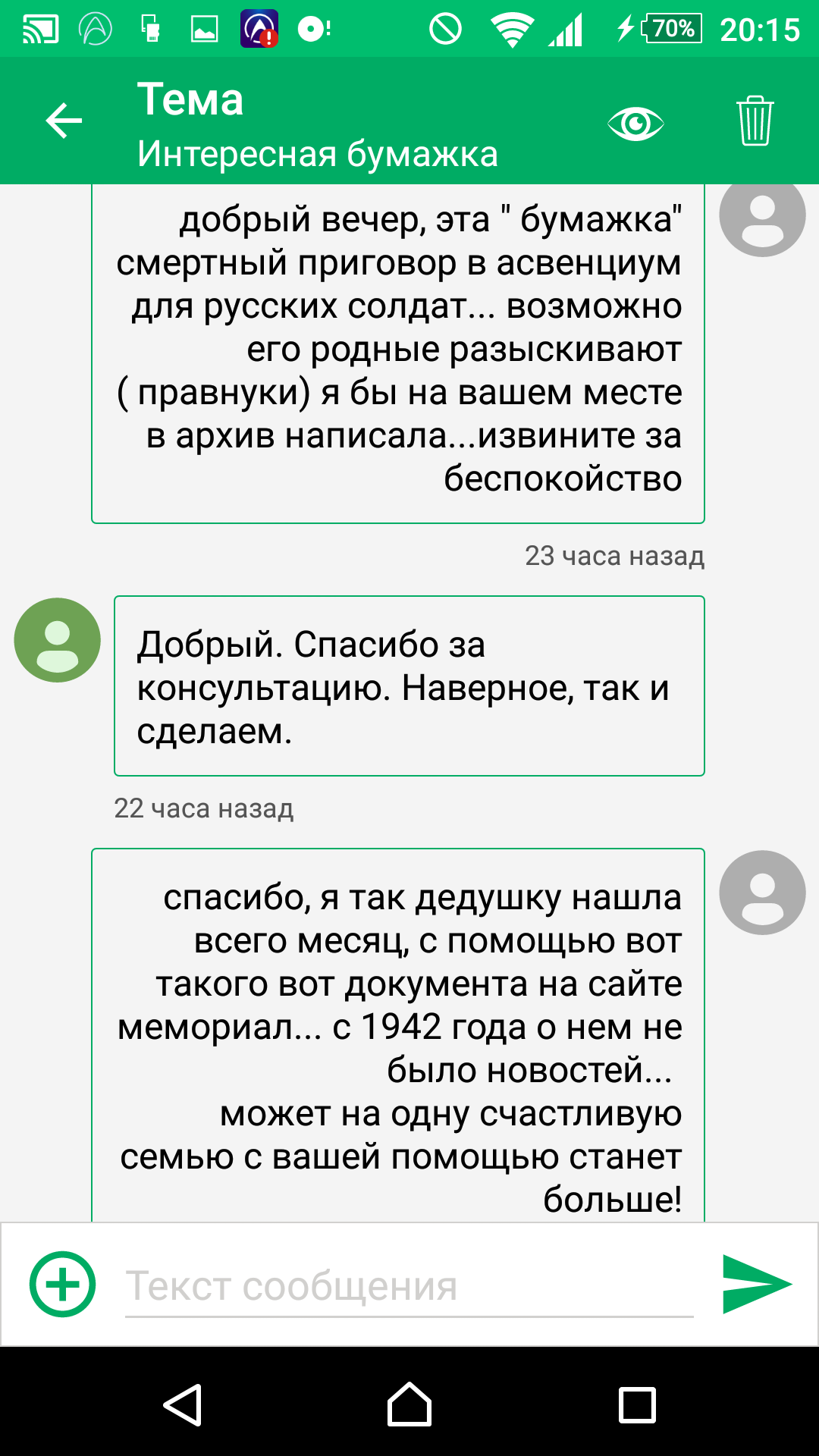Delete the conversation with the trash icon
Image resolution: width=819 pixels, height=1456 pixels.
(755, 121)
